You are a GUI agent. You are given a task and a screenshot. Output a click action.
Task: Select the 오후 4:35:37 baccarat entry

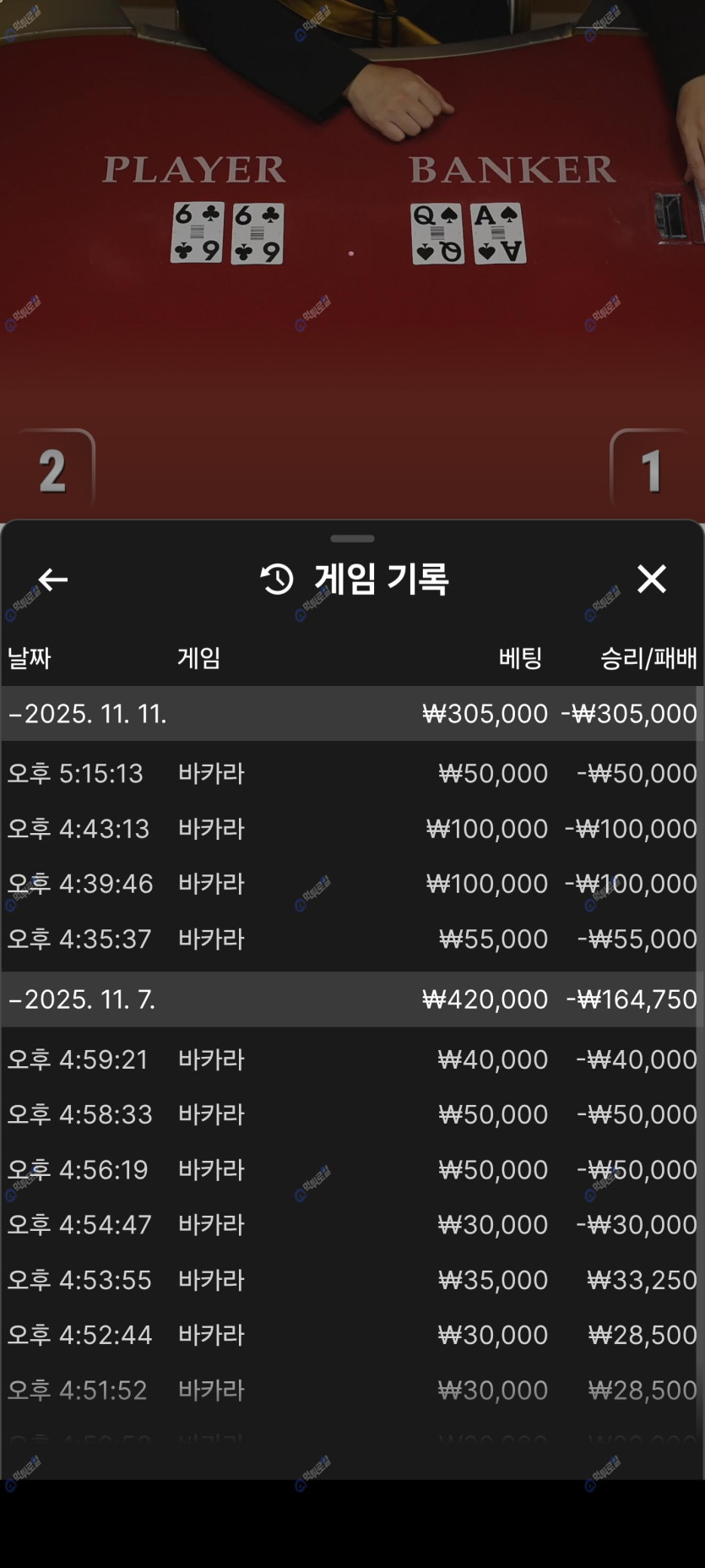(351, 939)
